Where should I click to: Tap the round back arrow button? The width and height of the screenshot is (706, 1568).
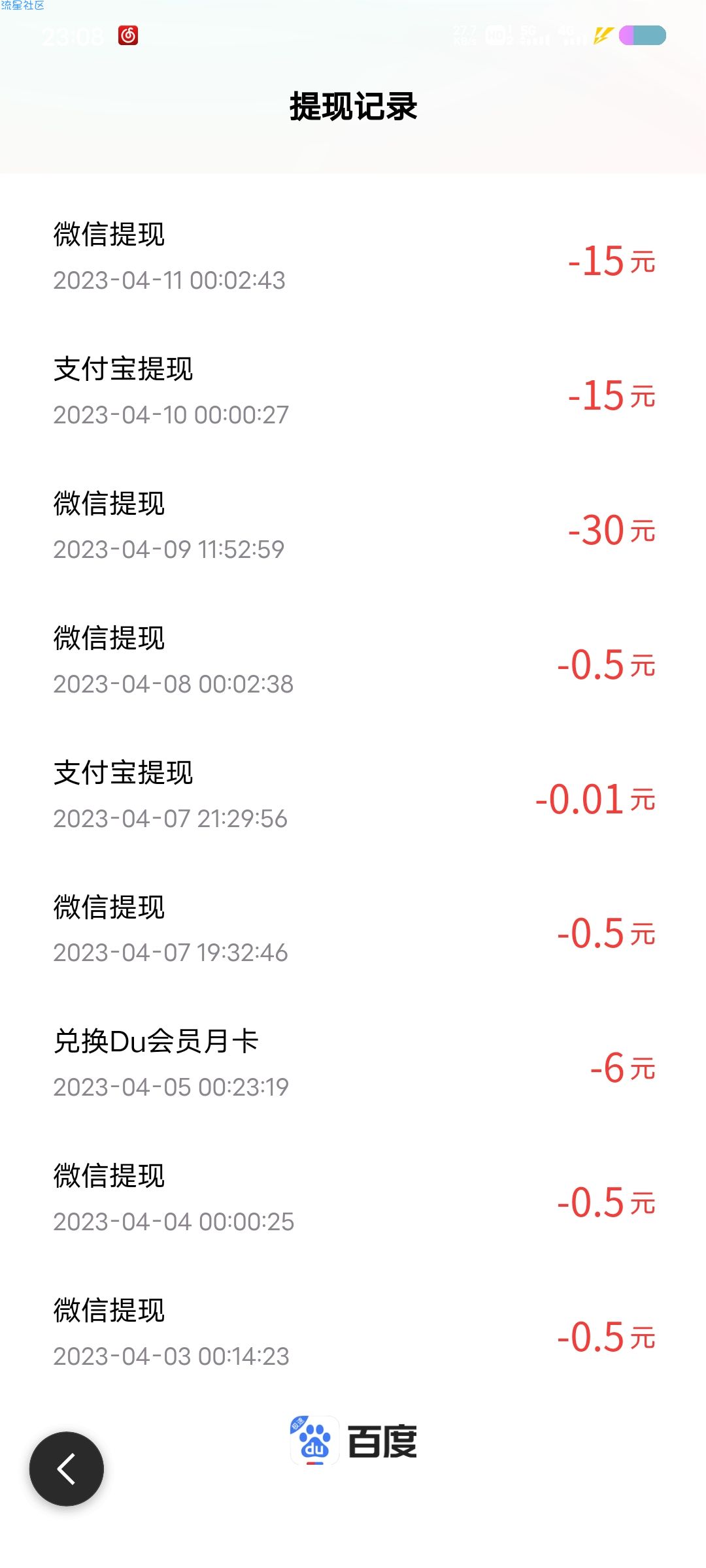click(67, 1469)
